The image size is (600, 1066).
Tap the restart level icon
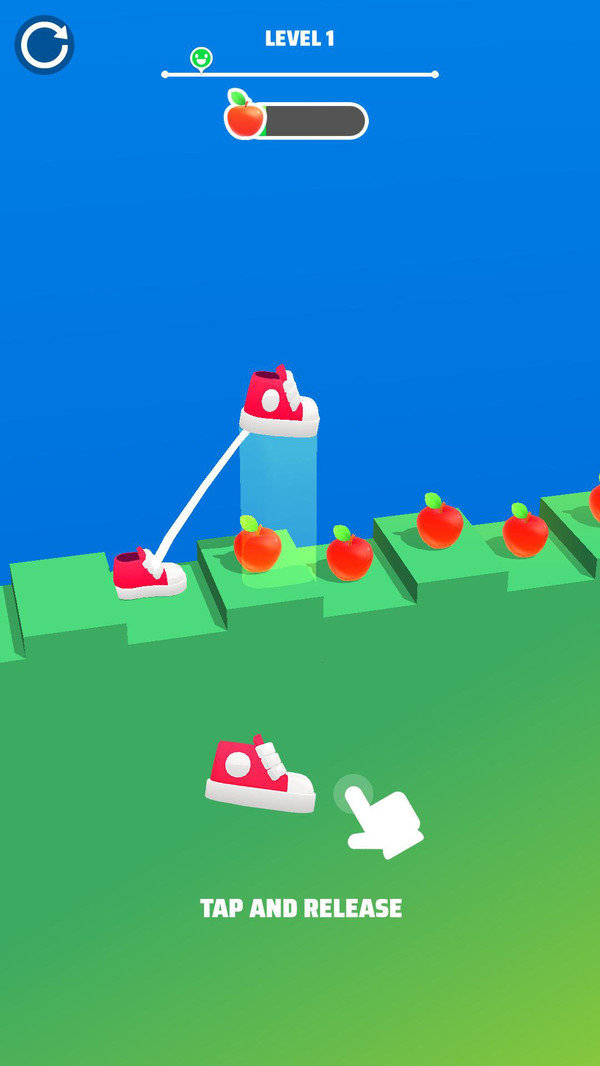(x=44, y=45)
